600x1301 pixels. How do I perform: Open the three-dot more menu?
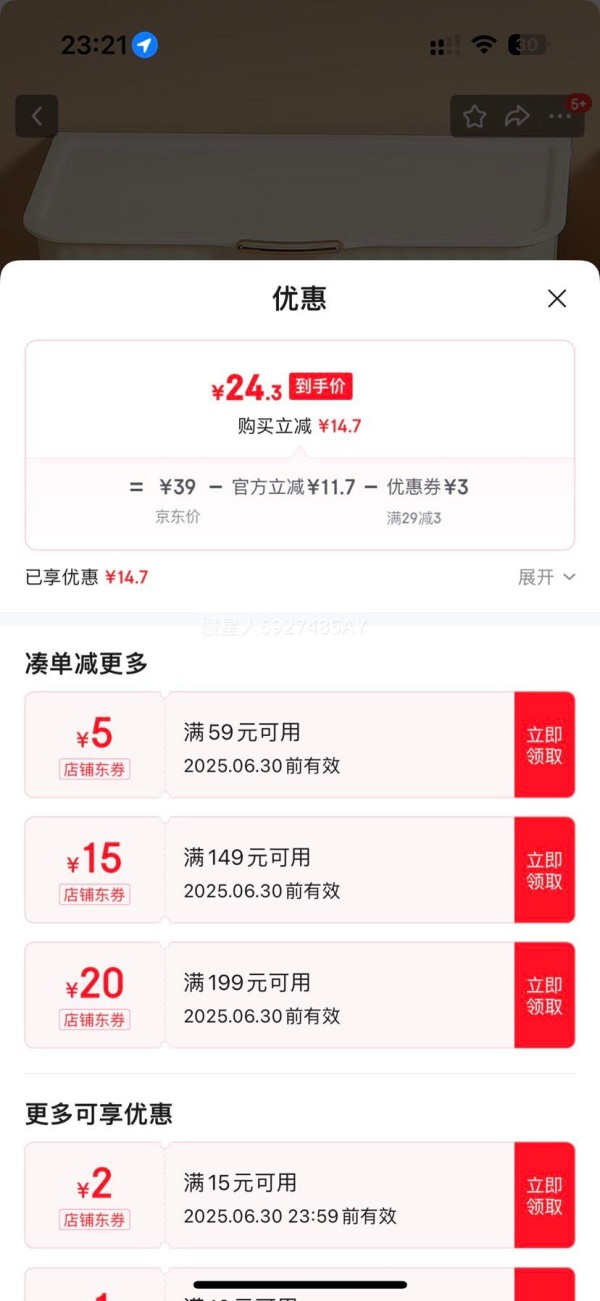(559, 117)
